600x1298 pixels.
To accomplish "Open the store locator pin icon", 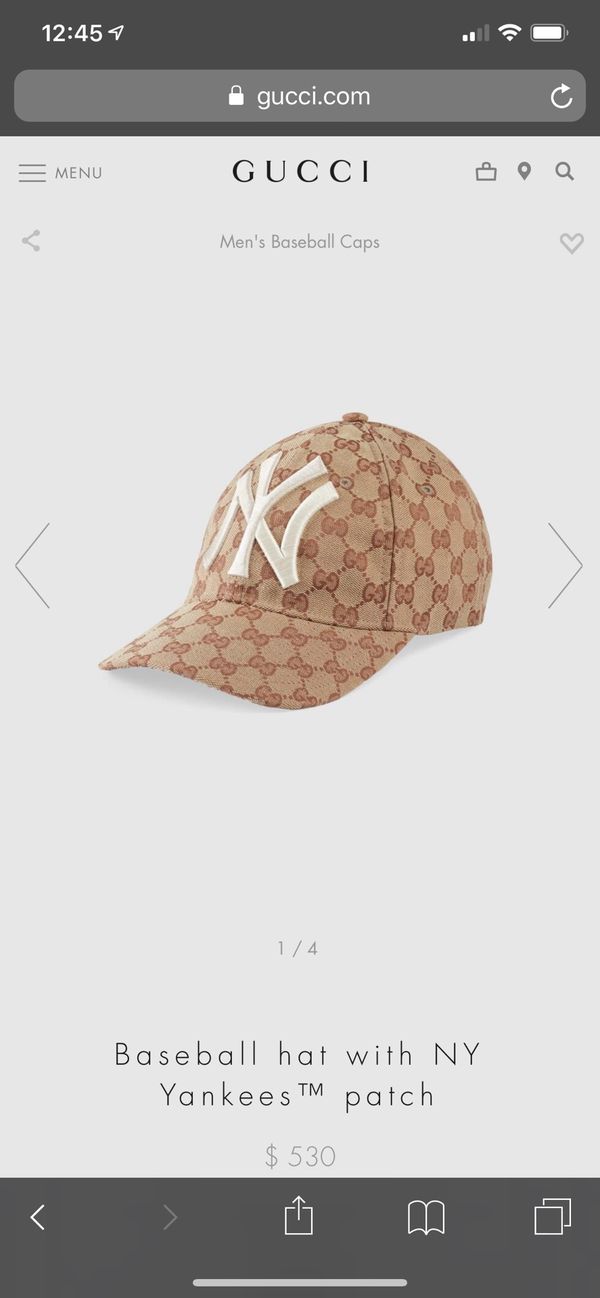I will (524, 172).
